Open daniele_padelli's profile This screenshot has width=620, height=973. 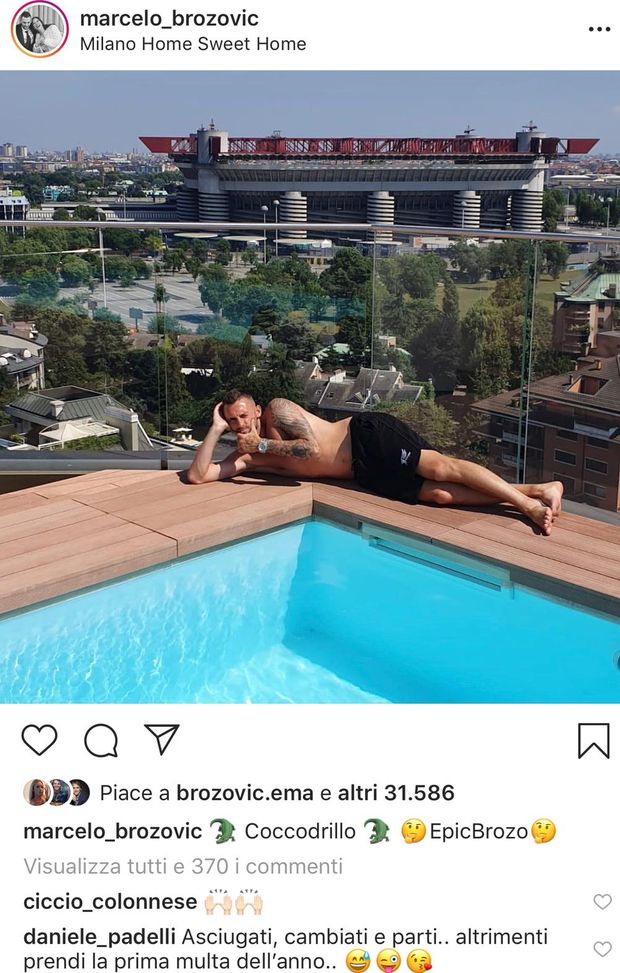[x=99, y=937]
